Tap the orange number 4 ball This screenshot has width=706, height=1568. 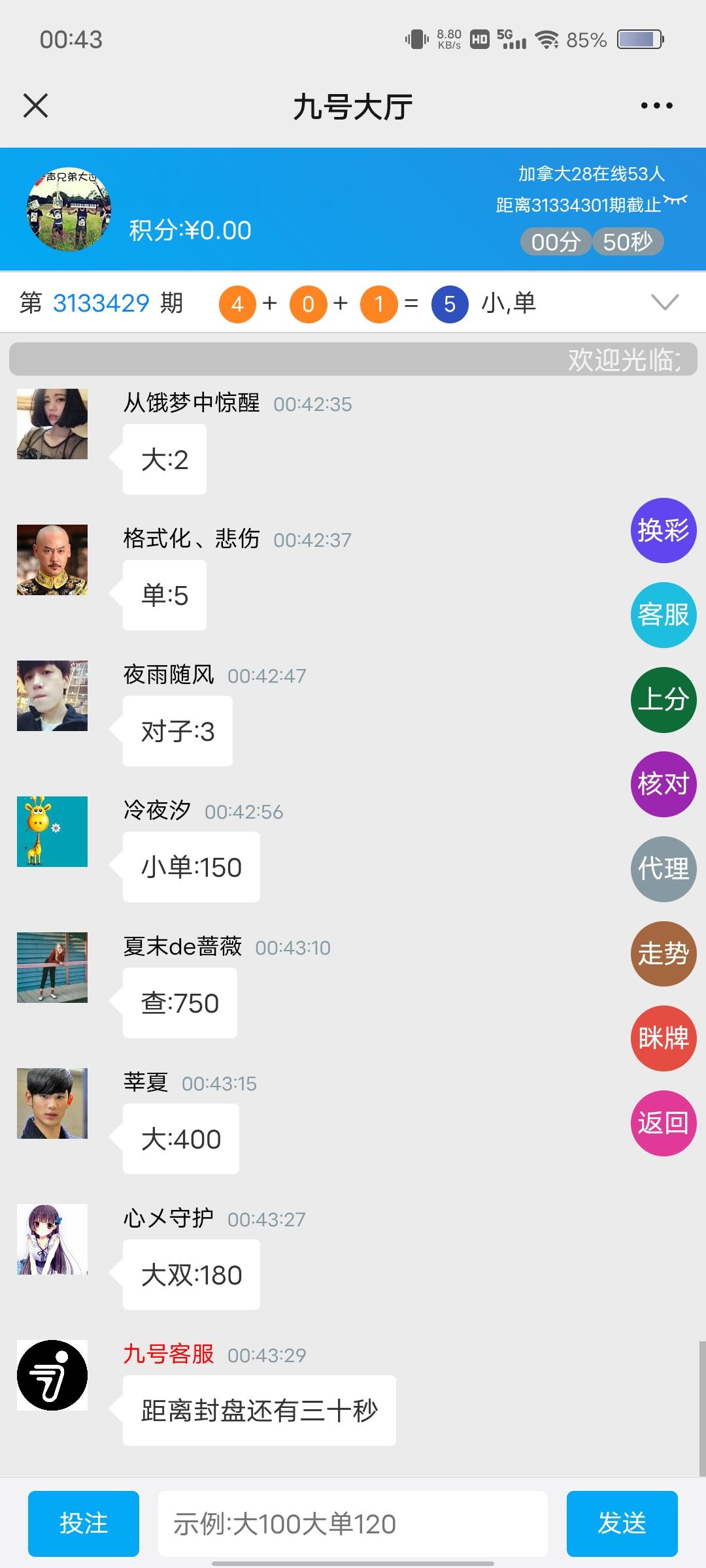tap(239, 302)
